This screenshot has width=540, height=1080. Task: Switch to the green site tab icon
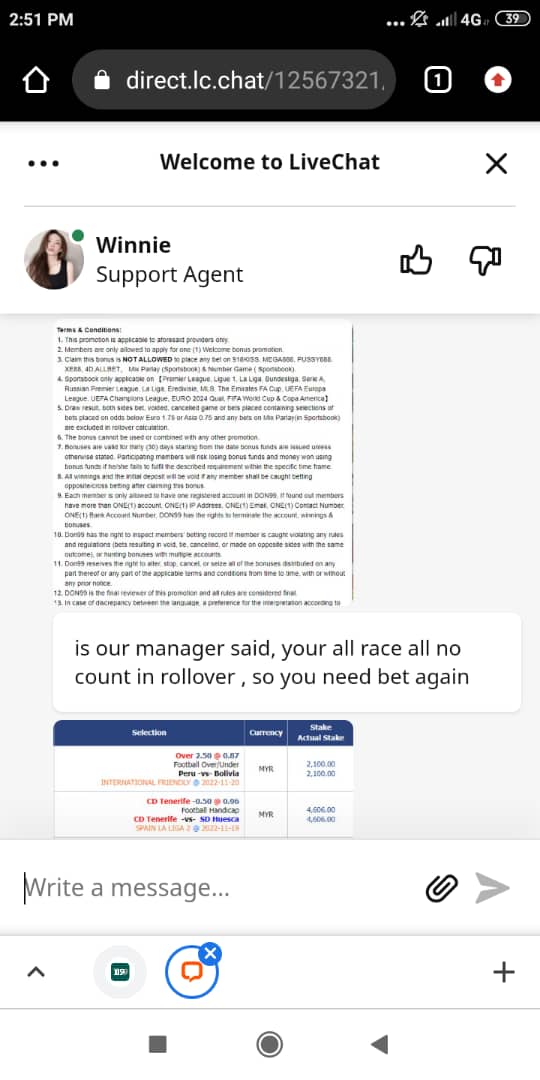tap(120, 972)
